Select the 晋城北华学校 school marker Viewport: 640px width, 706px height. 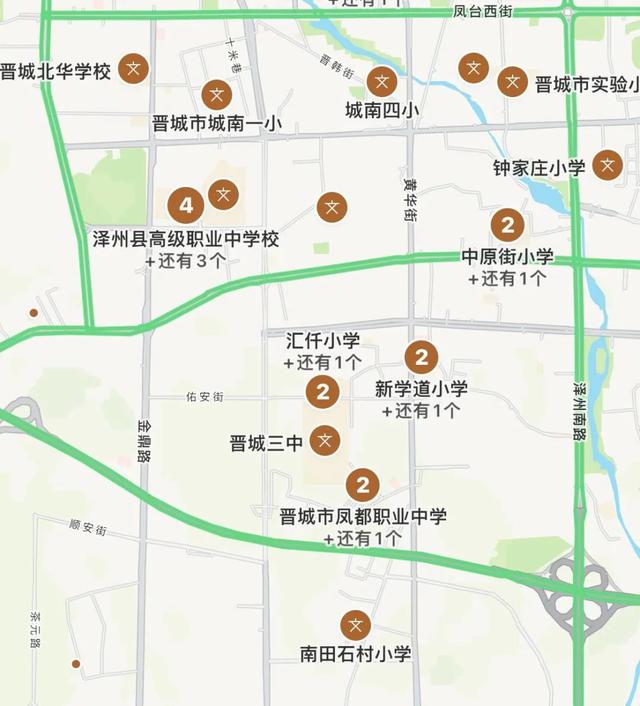(133, 69)
